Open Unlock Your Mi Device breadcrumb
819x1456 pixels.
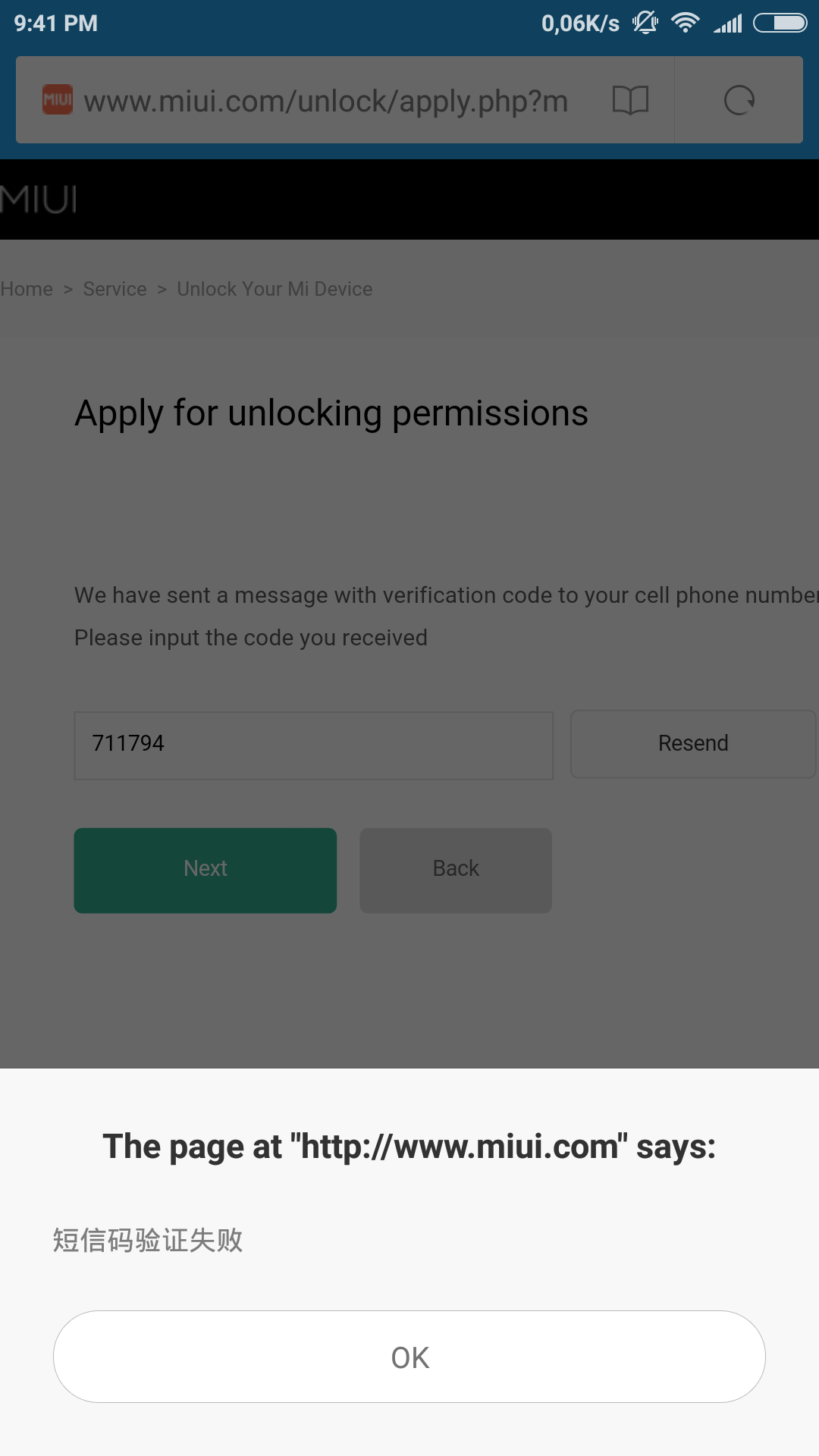(x=275, y=289)
